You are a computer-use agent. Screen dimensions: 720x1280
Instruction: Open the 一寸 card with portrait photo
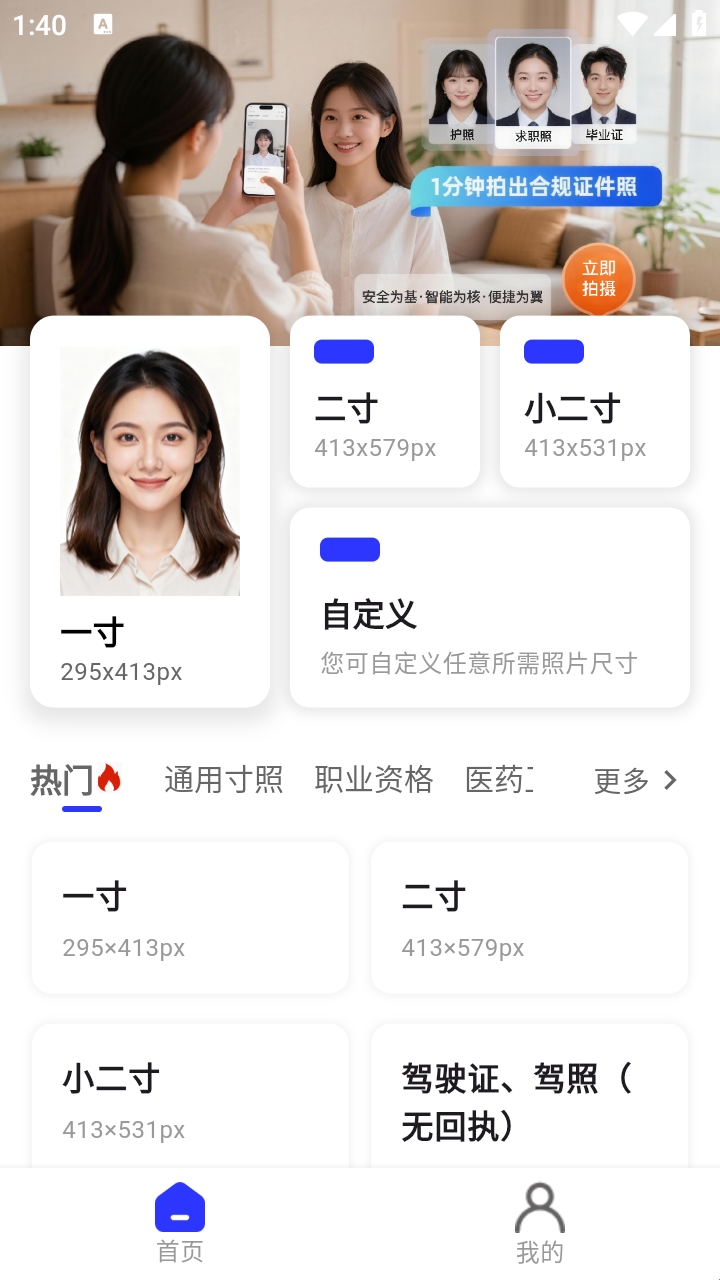click(x=150, y=512)
